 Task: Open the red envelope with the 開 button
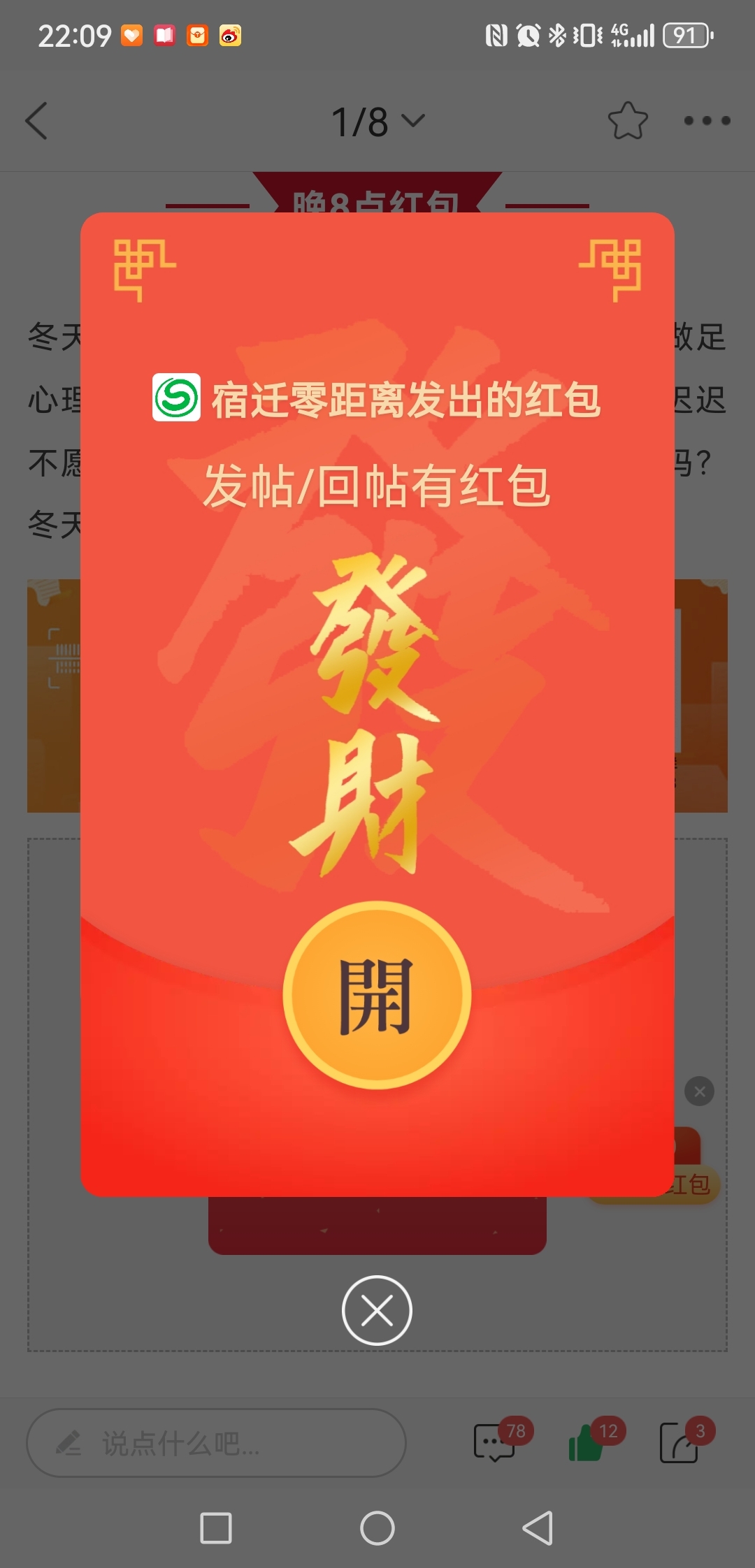[x=377, y=995]
